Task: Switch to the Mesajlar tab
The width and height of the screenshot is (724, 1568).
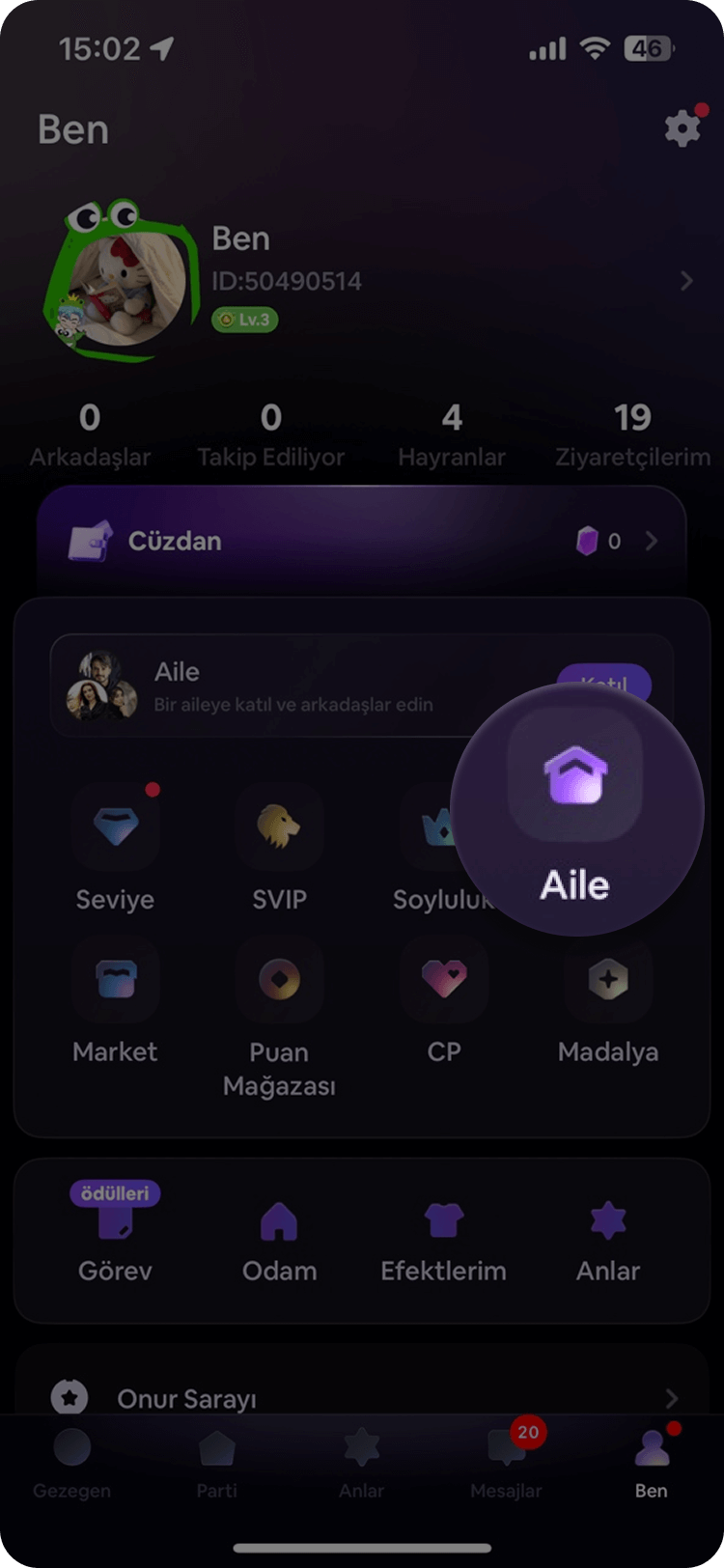Action: pos(506,1464)
